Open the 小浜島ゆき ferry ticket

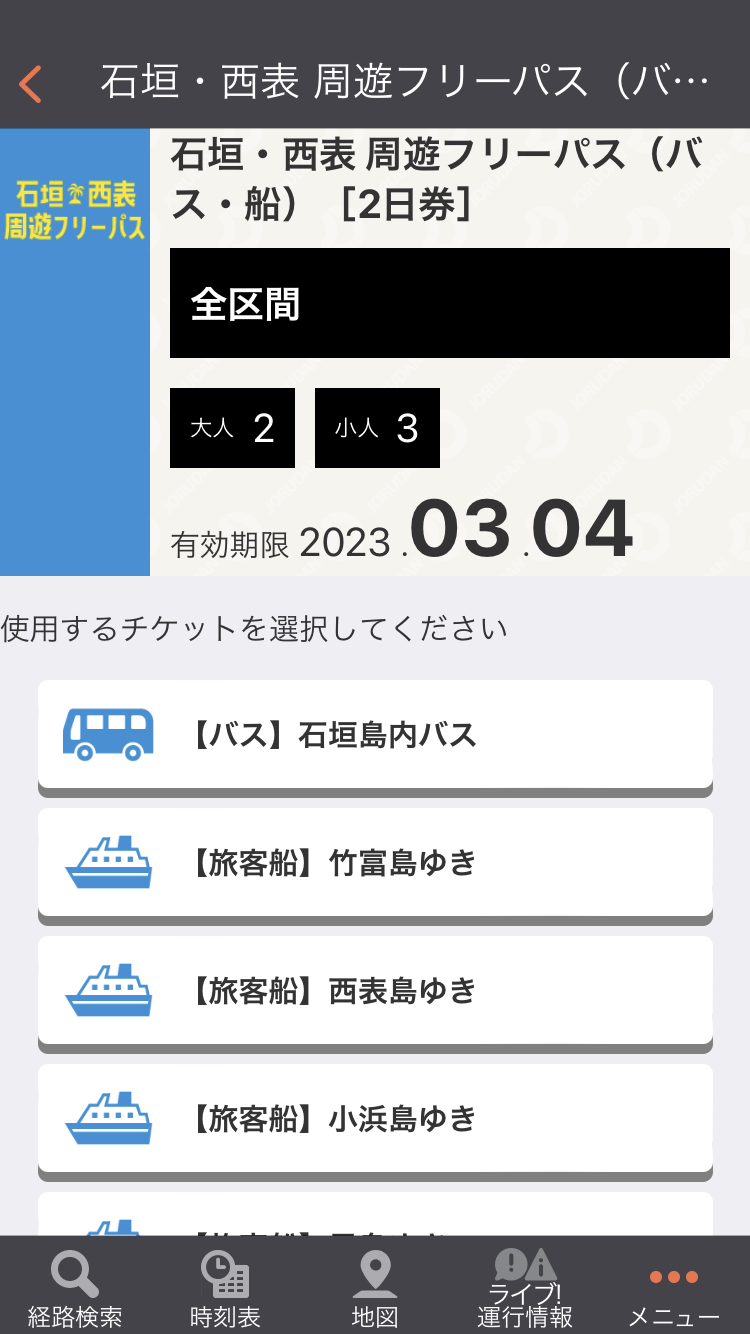(375, 1119)
